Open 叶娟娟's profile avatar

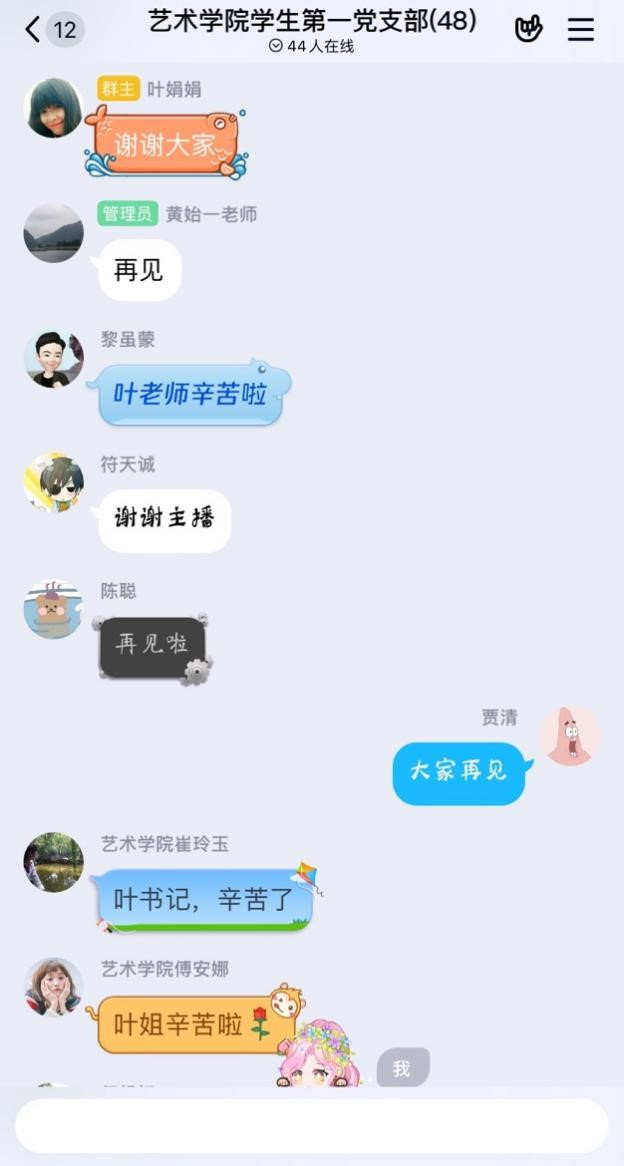pos(54,108)
